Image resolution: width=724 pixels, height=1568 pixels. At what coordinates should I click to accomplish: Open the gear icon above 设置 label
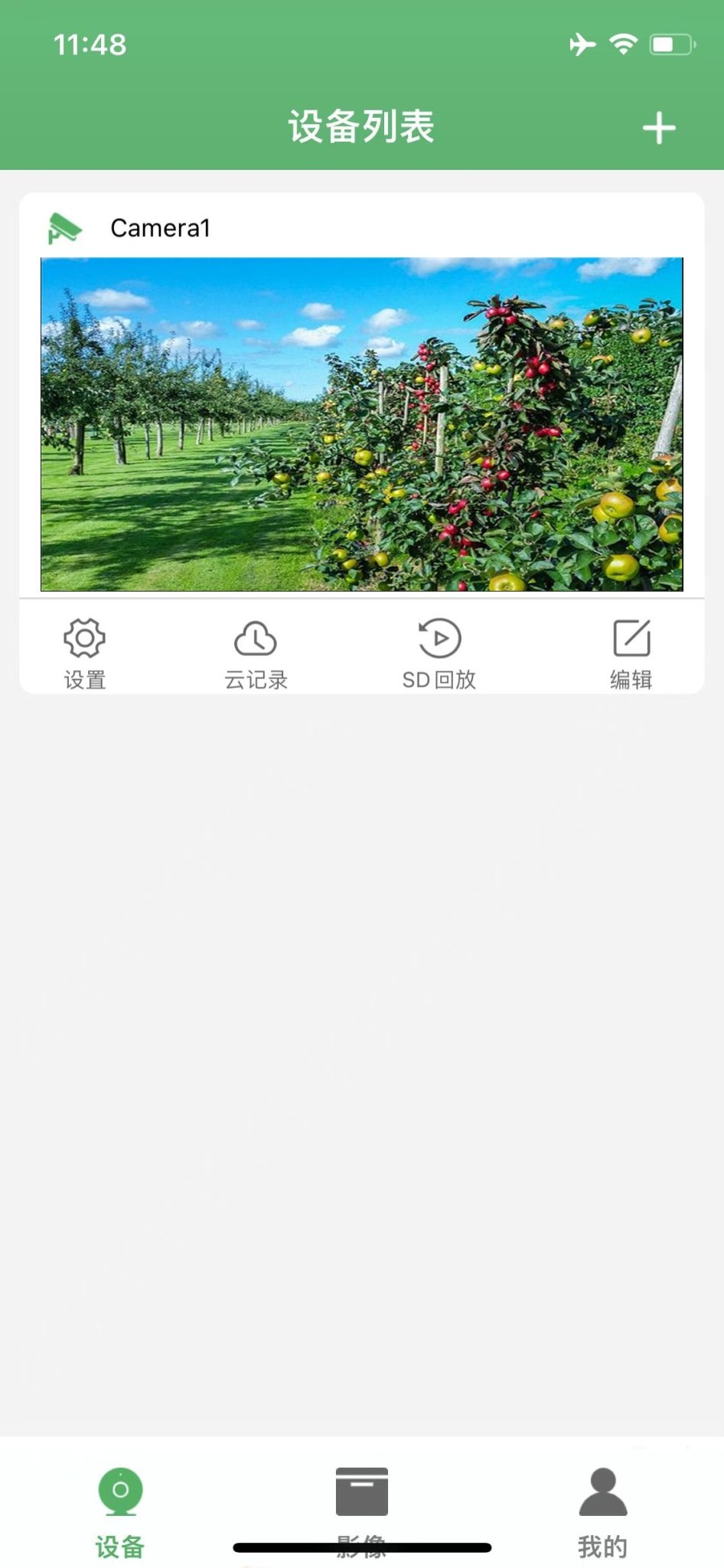click(85, 637)
